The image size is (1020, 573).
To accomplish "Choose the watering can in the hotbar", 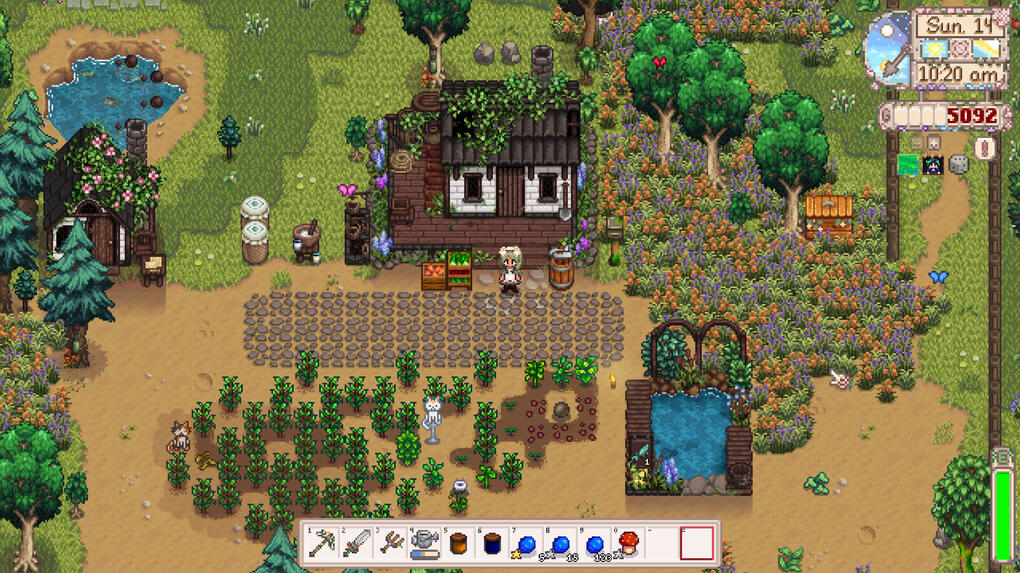I will 426,545.
